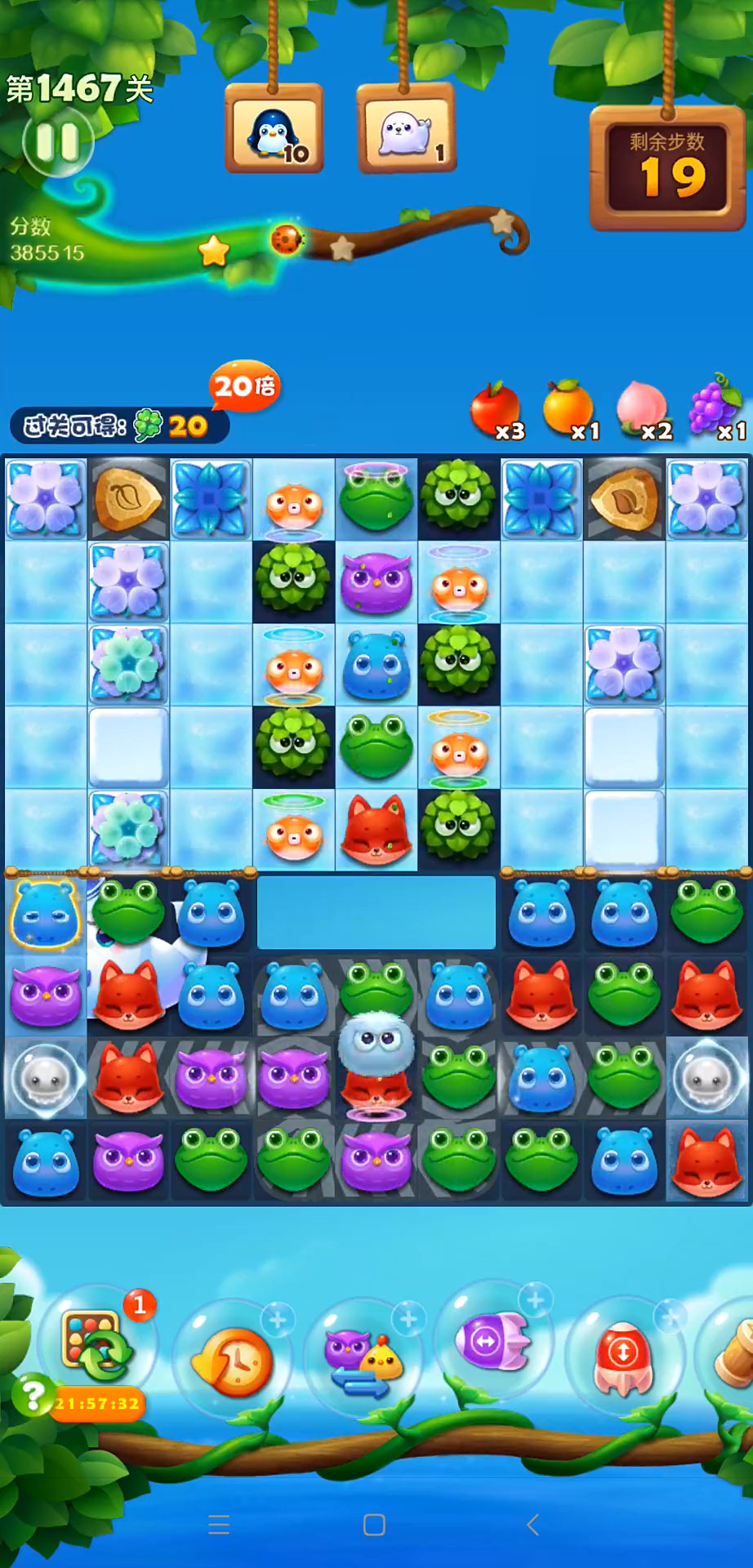Go back with the system back button
The width and height of the screenshot is (753, 1568).
pos(532,1525)
